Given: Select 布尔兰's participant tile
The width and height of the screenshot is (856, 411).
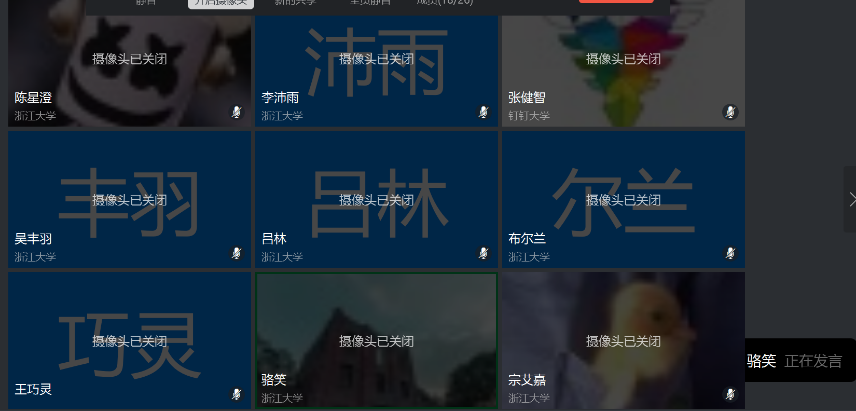Looking at the screenshot, I should point(623,198).
